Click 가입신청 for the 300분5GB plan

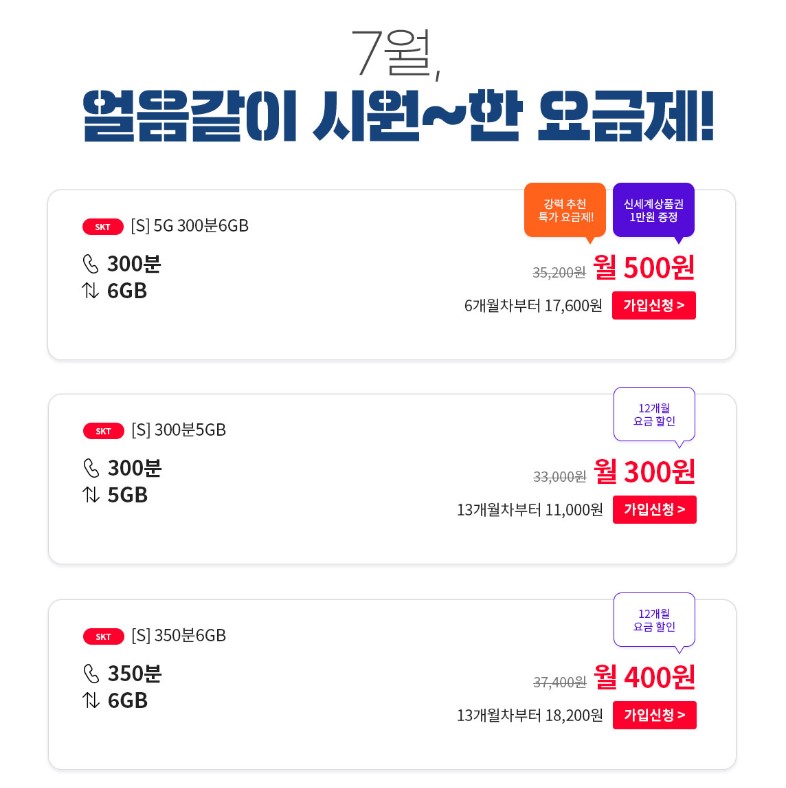[654, 510]
